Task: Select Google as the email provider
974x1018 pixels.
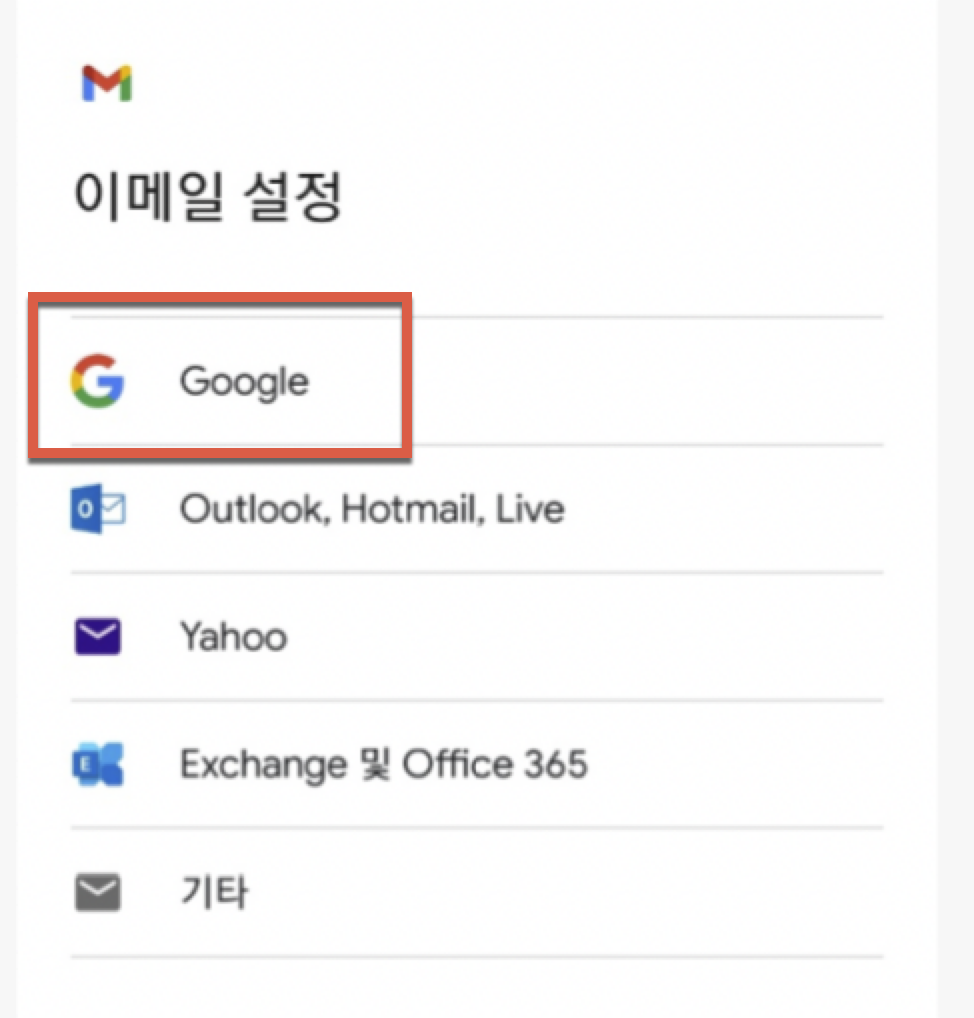Action: click(x=243, y=382)
